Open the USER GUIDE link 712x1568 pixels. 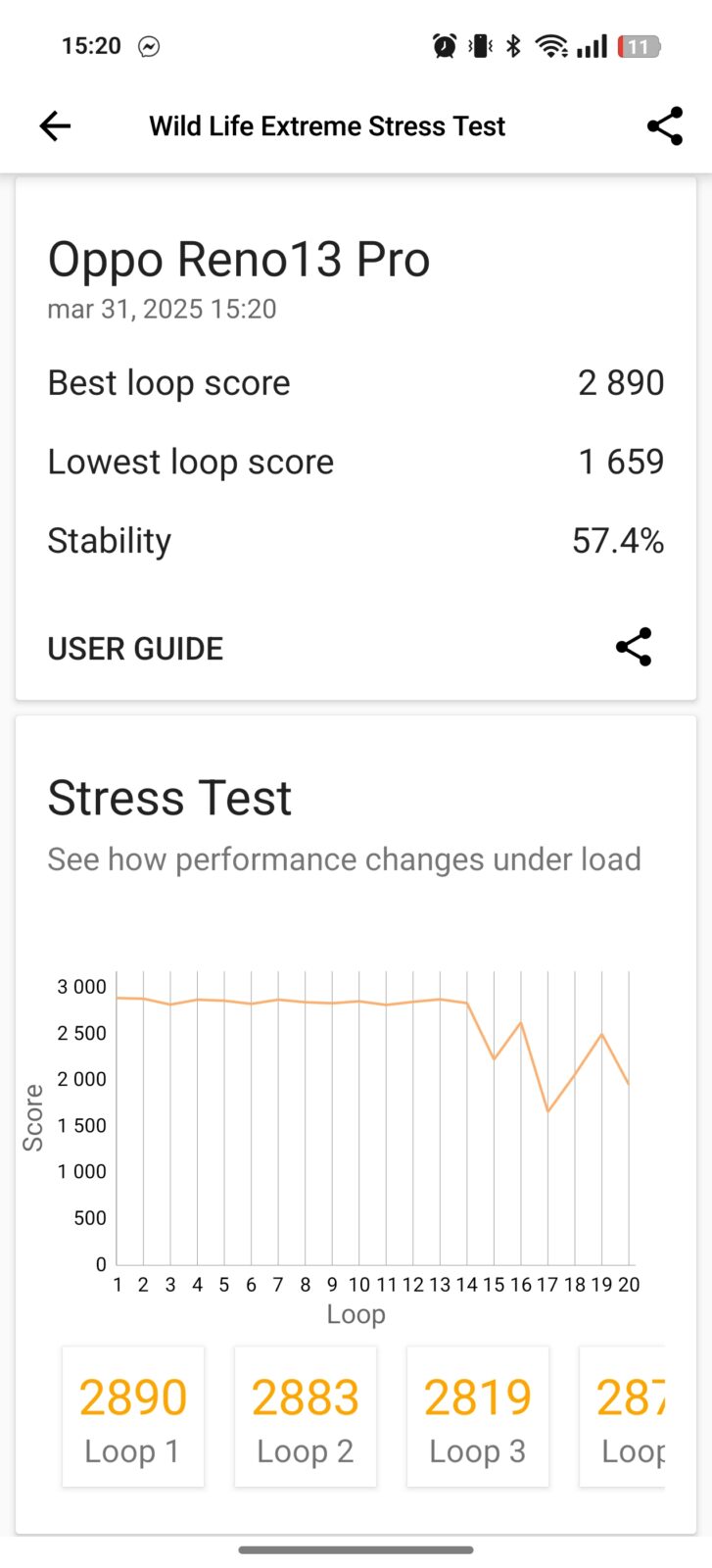(x=135, y=649)
